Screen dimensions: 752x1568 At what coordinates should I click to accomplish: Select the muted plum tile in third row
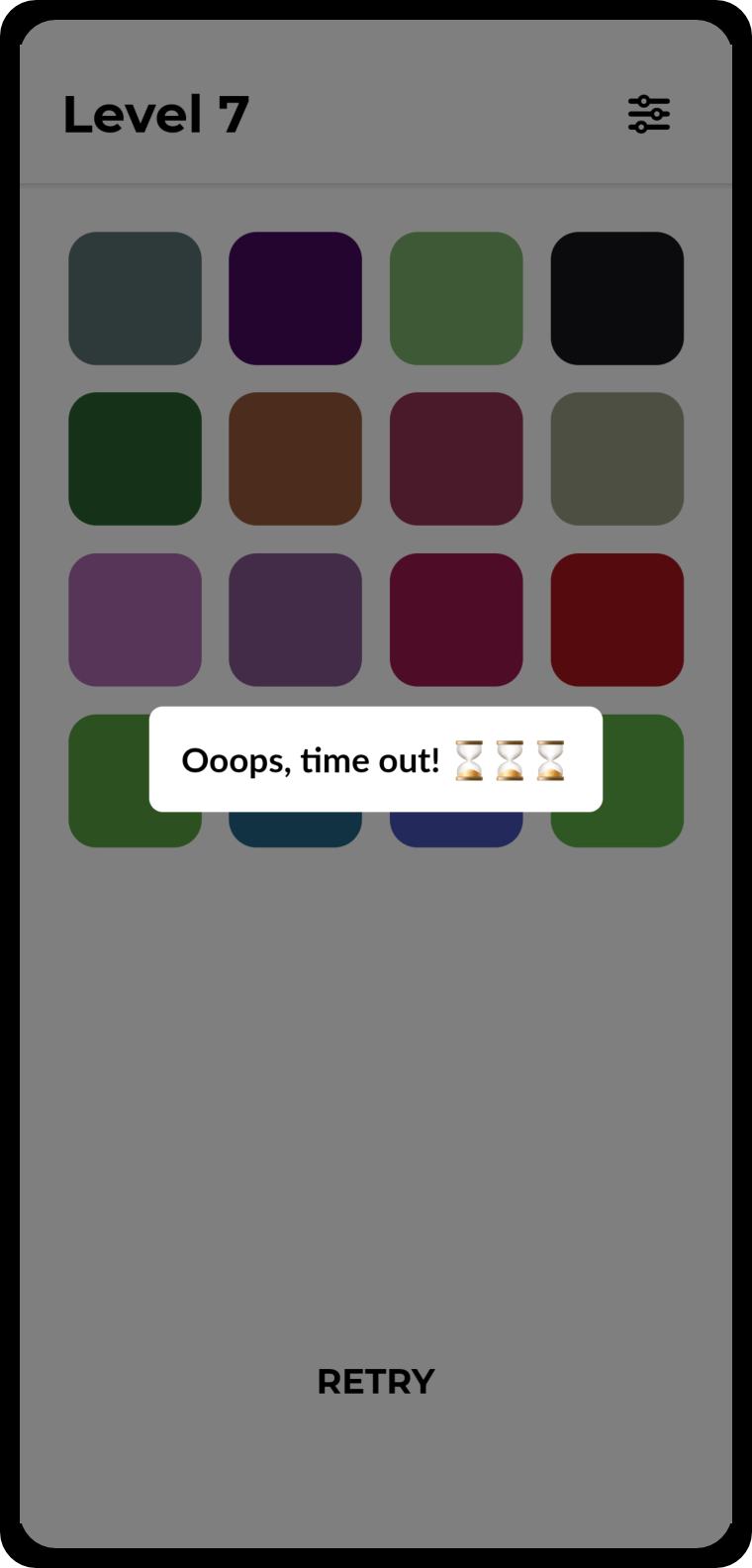click(295, 620)
